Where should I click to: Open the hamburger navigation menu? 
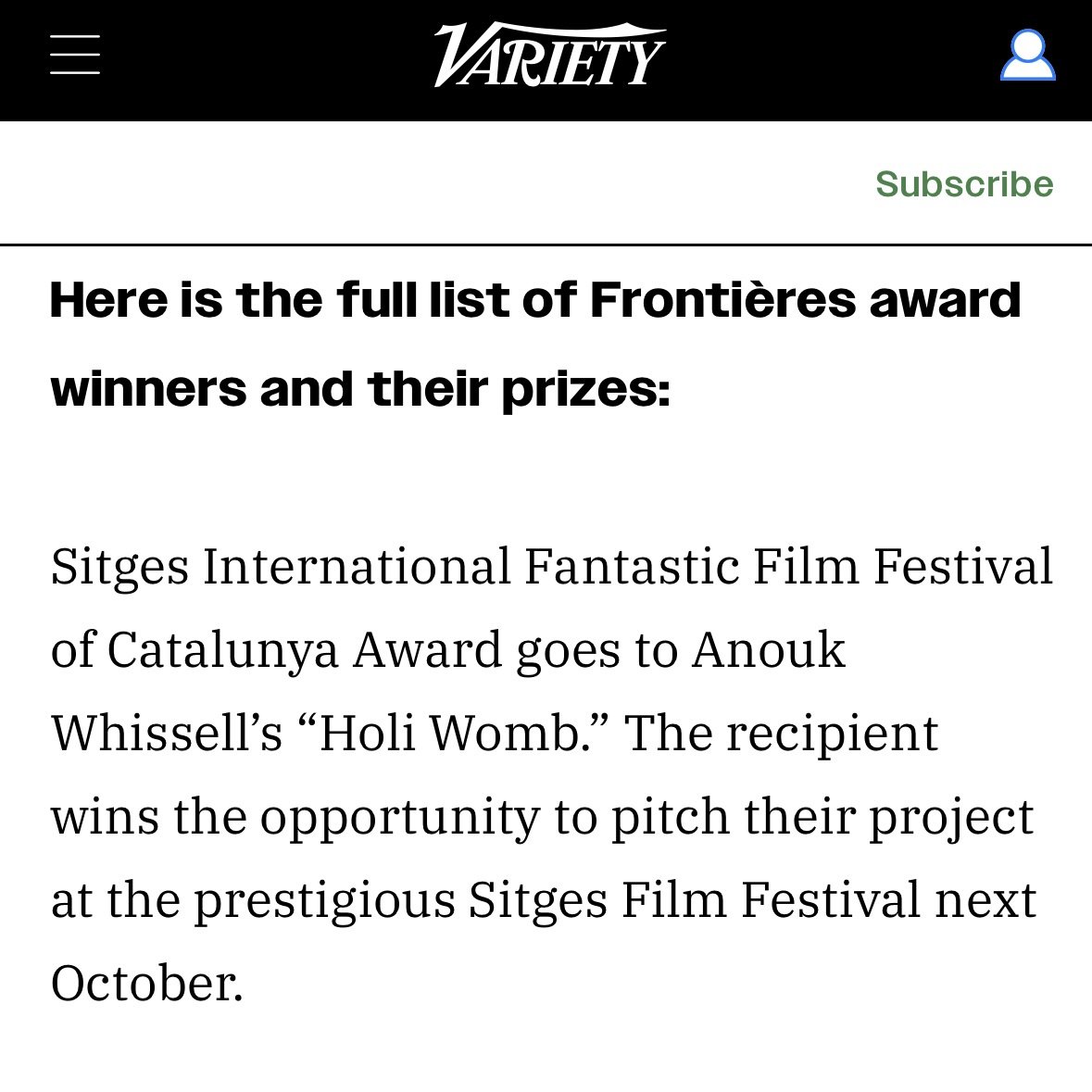(75, 55)
